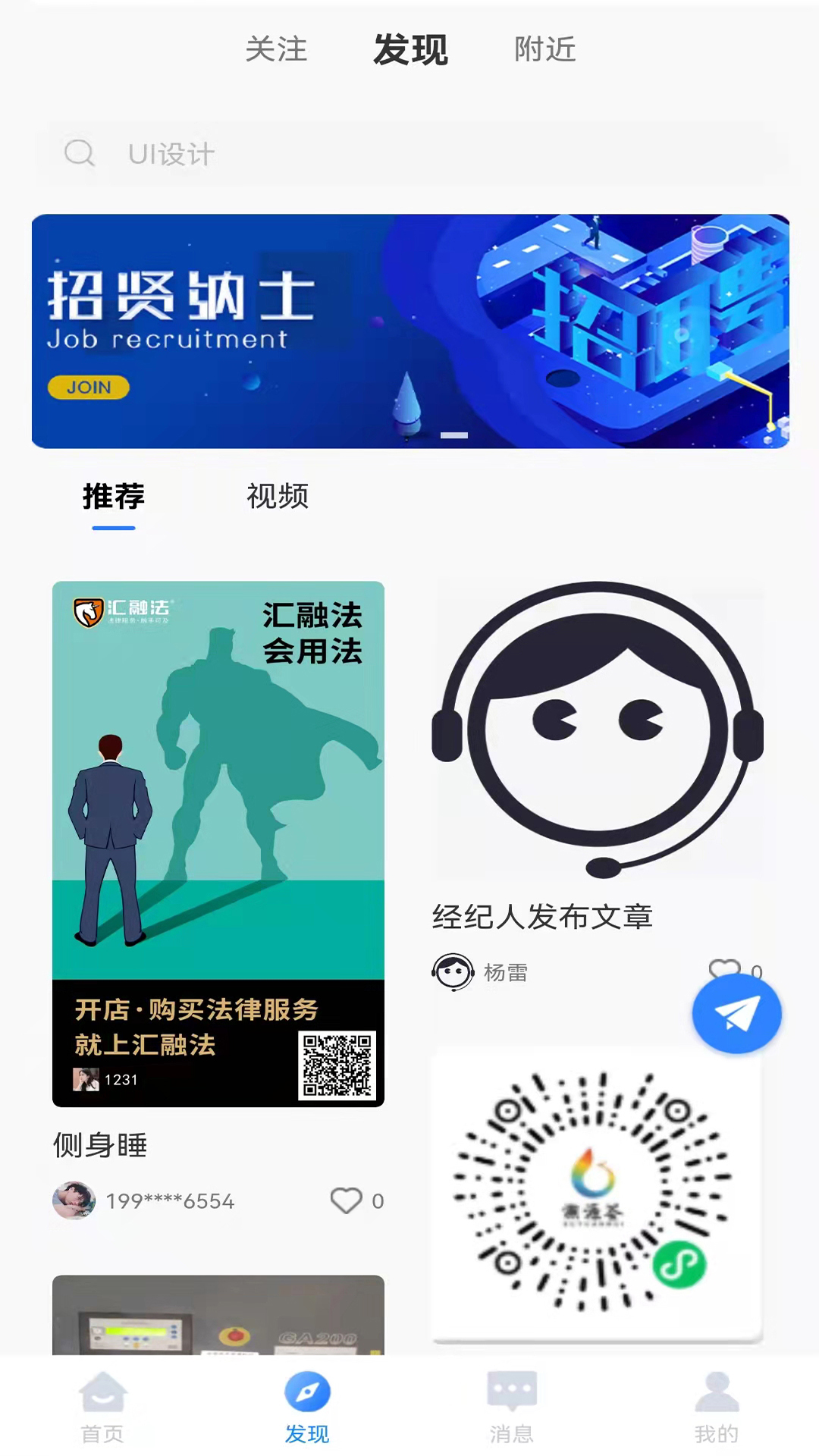Select the 推荐 feed tab
819x1456 pixels.
[114, 497]
